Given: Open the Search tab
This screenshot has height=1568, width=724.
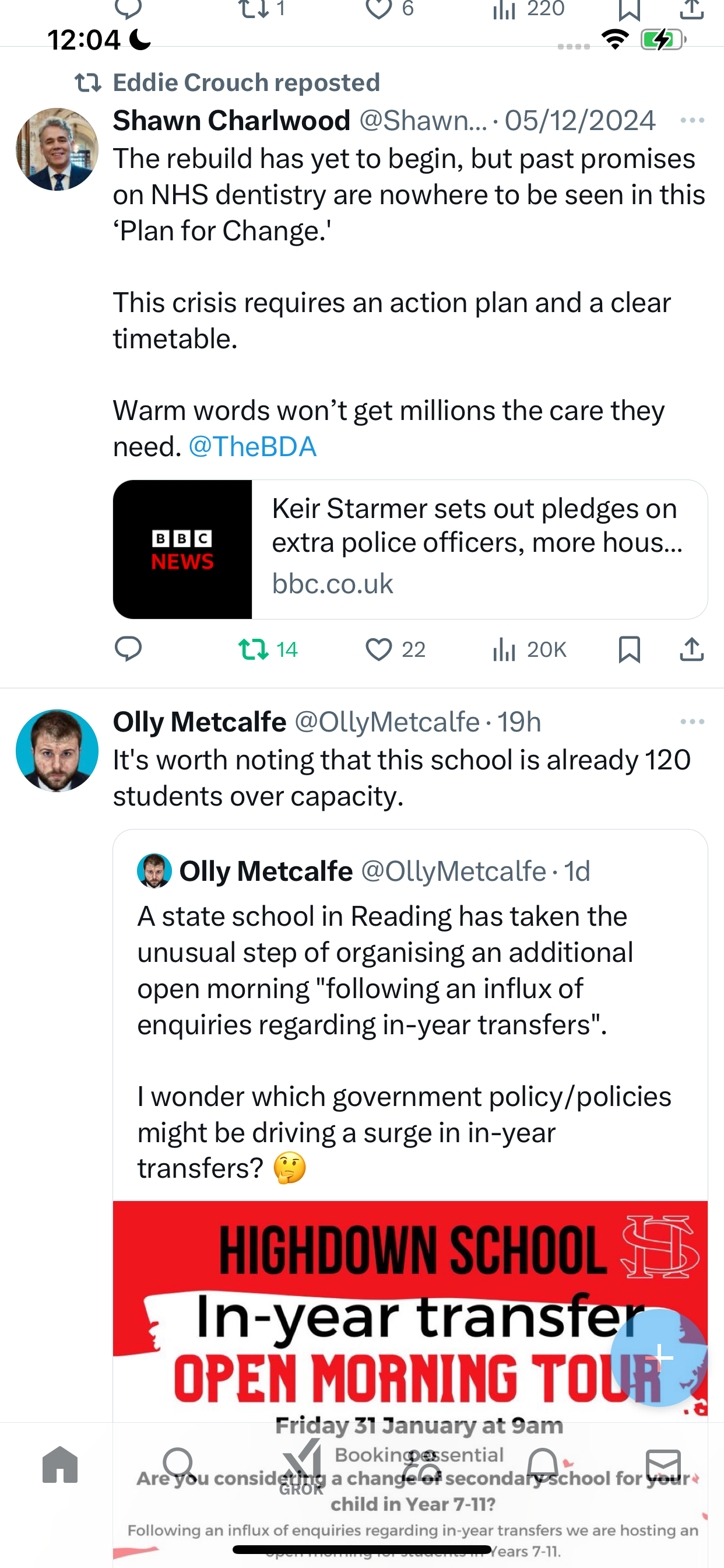Looking at the screenshot, I should [180, 1465].
